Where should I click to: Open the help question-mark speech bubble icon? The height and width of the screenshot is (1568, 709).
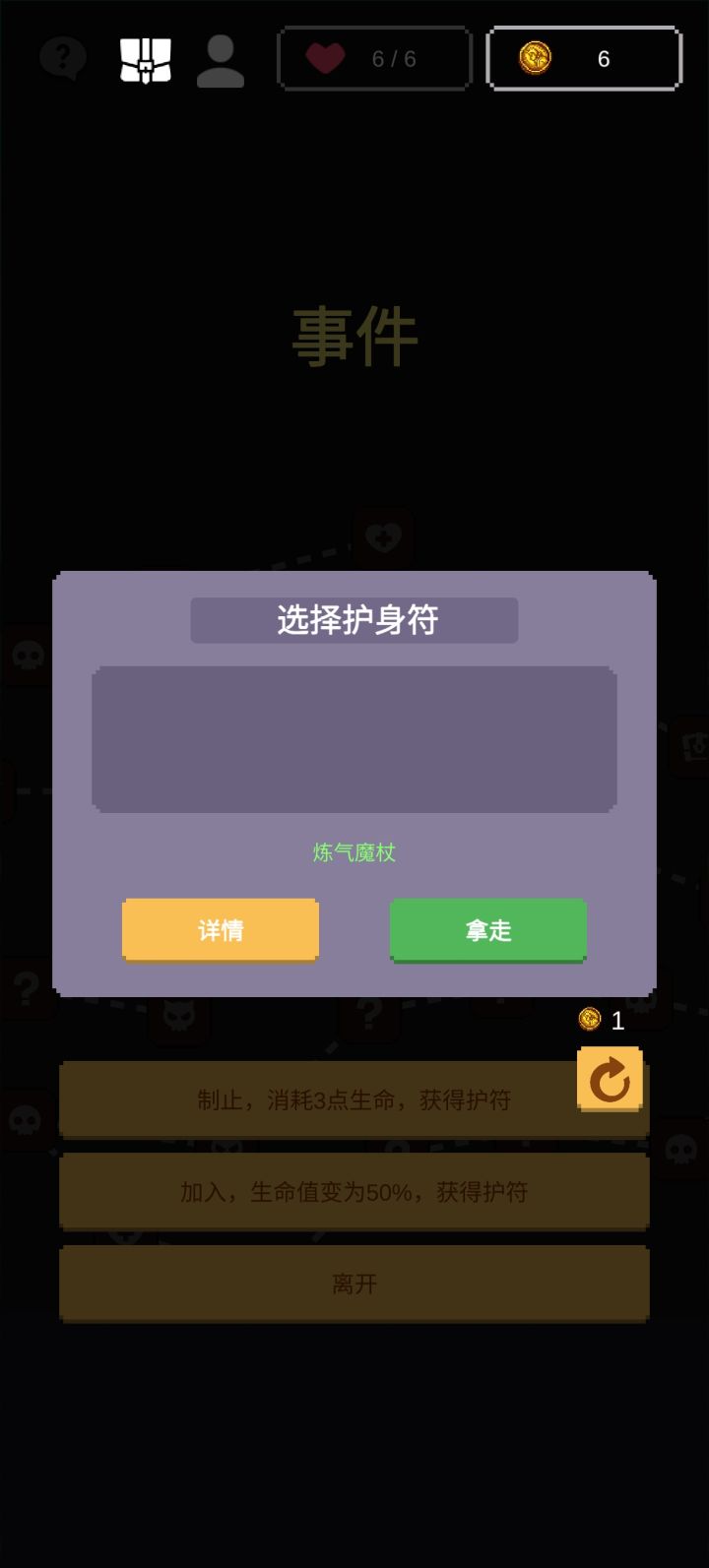61,58
